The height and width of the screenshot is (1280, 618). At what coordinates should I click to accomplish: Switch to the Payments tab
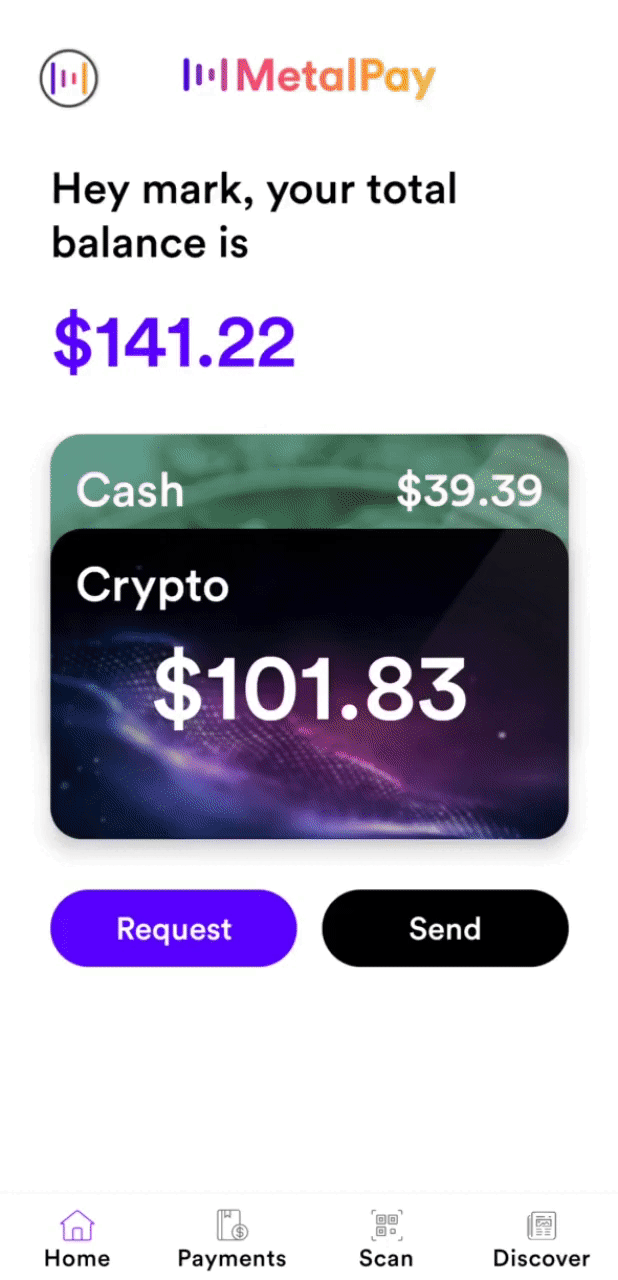click(232, 1238)
